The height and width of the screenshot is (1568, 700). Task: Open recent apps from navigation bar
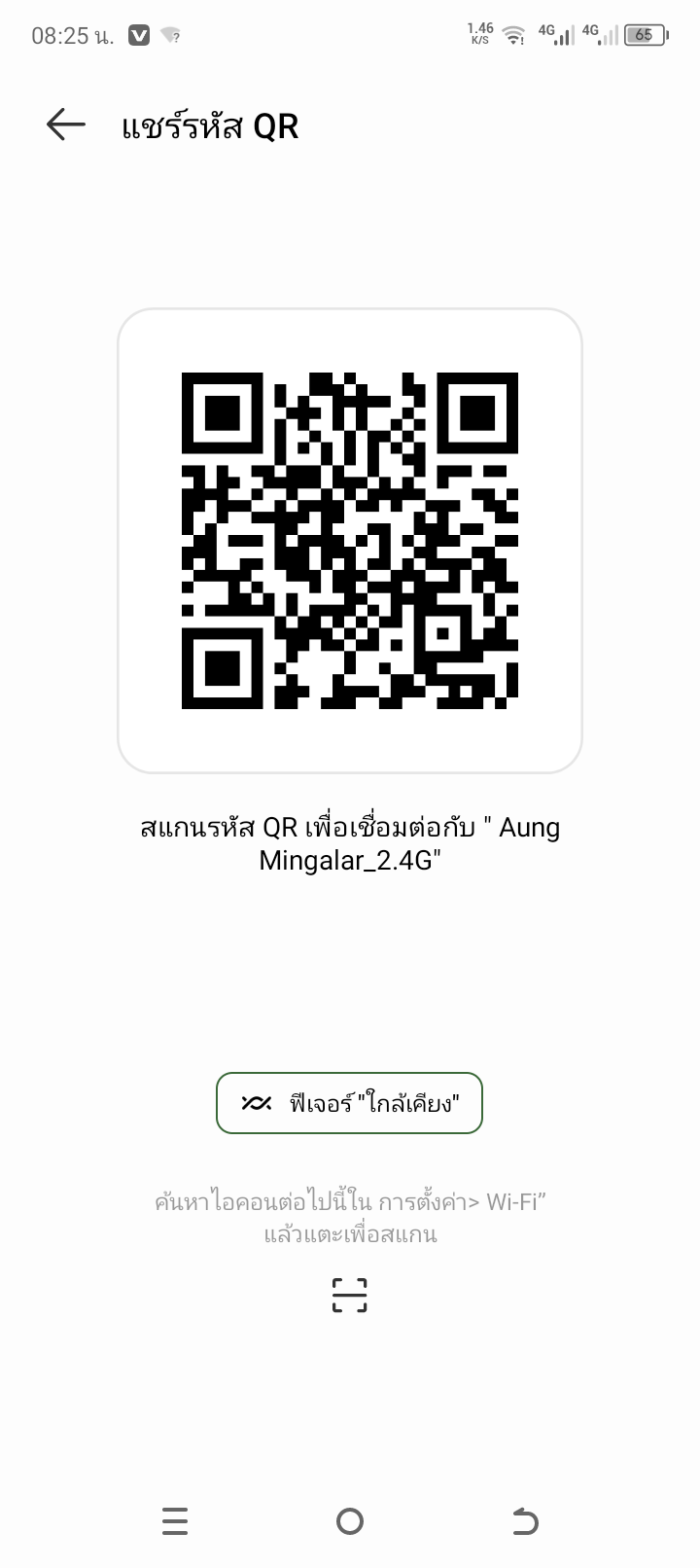[175, 1521]
